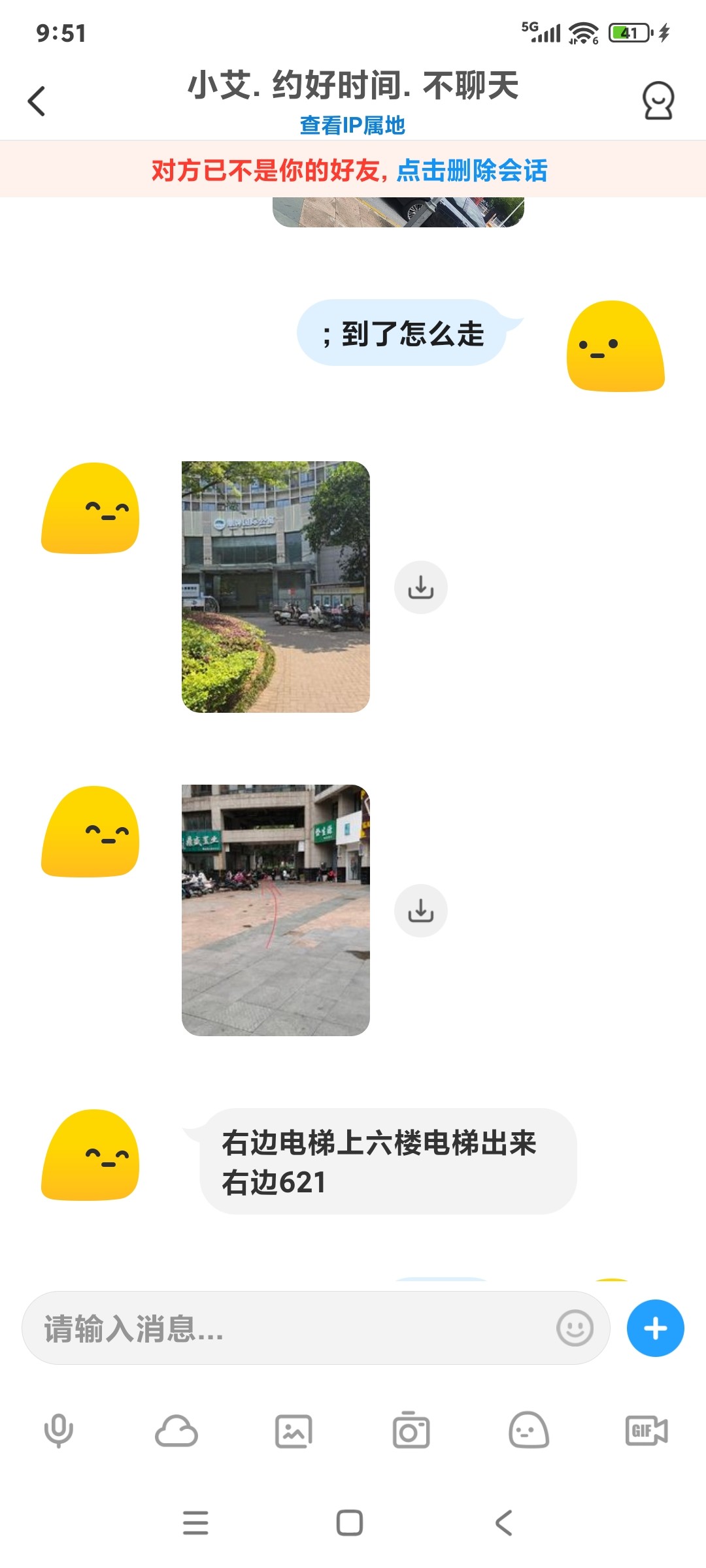Screen dimensions: 706x1568
Task: Download the plaza photo with red arrow
Action: point(420,910)
